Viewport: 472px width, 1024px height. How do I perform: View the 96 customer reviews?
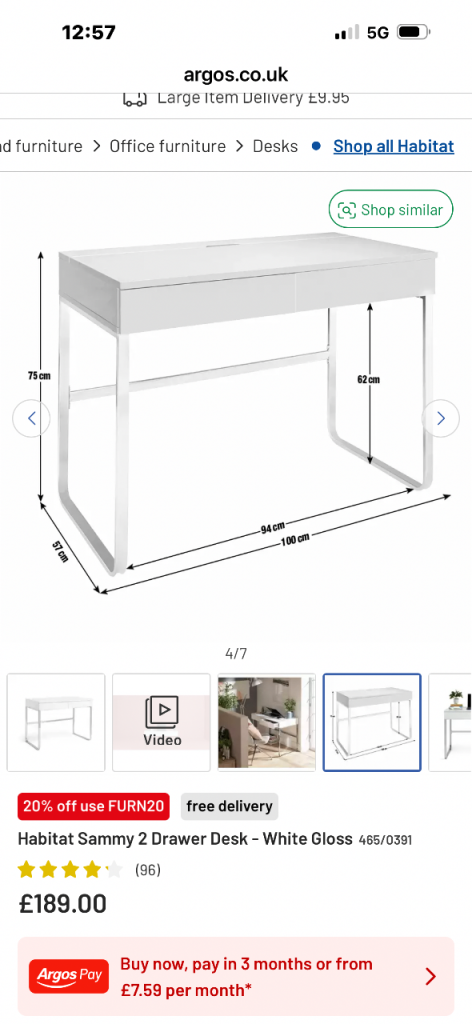(x=148, y=870)
